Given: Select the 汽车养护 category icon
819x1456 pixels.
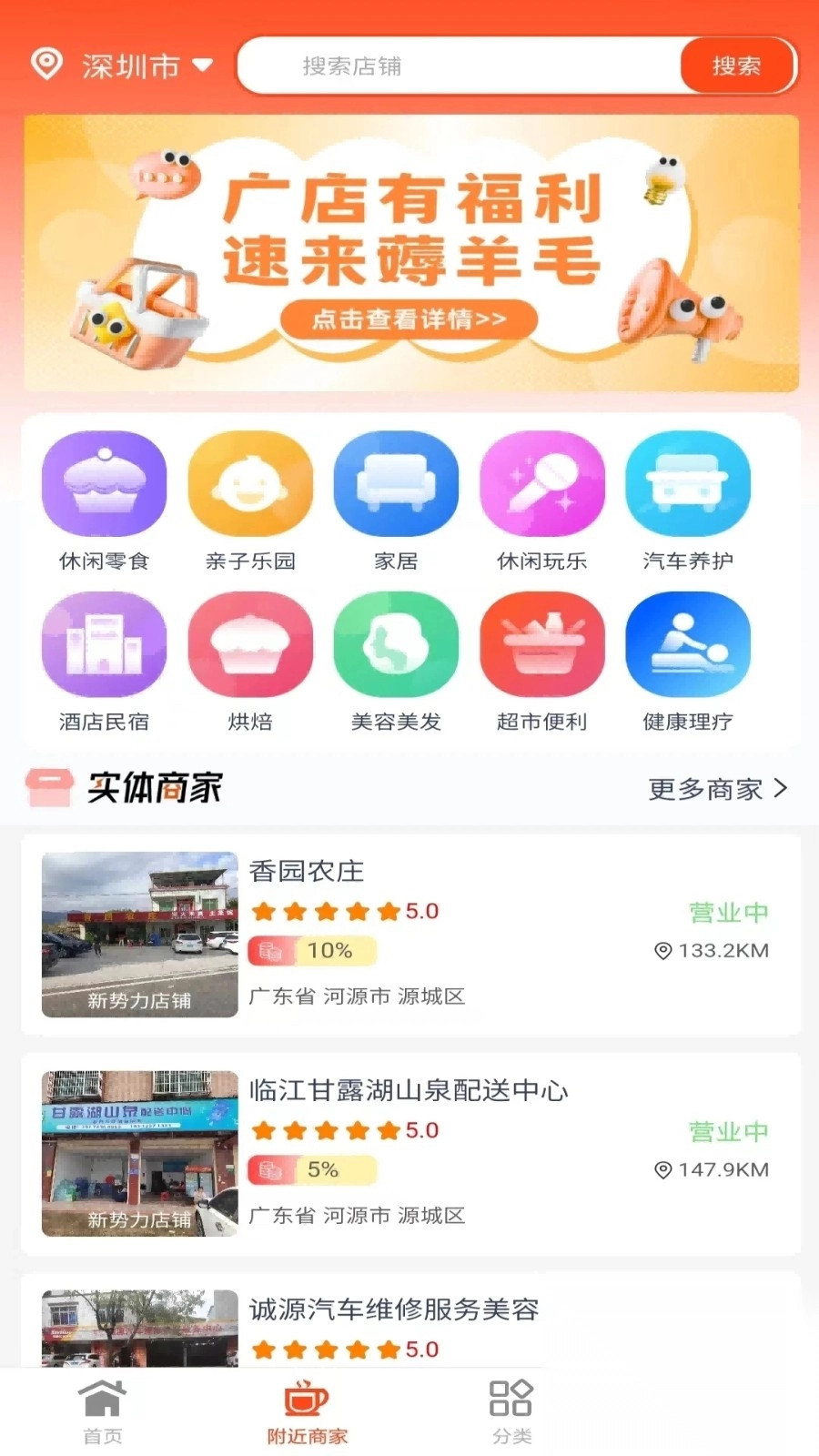Looking at the screenshot, I should coord(689,484).
